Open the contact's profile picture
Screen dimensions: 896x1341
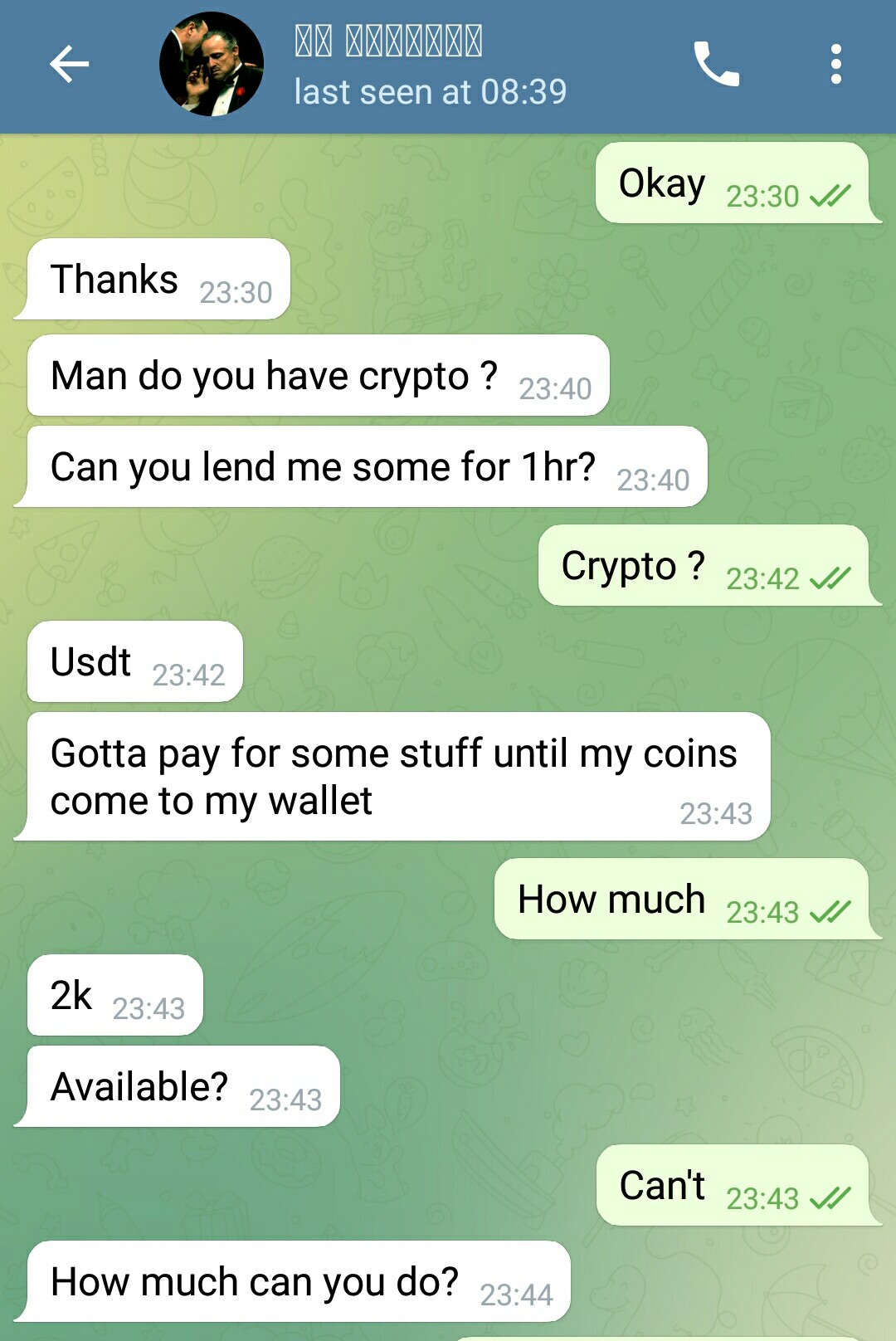click(212, 65)
